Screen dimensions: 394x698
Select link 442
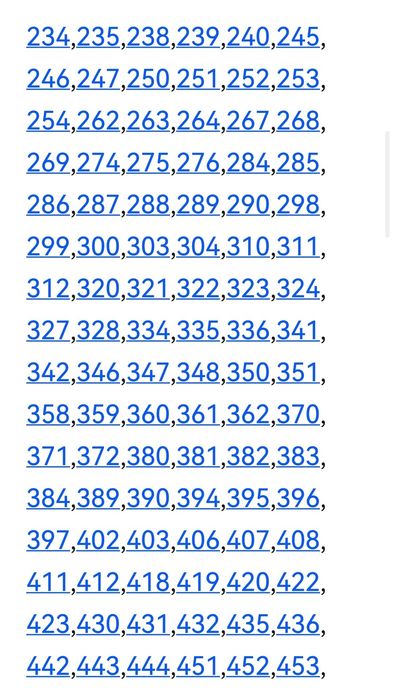(x=48, y=666)
